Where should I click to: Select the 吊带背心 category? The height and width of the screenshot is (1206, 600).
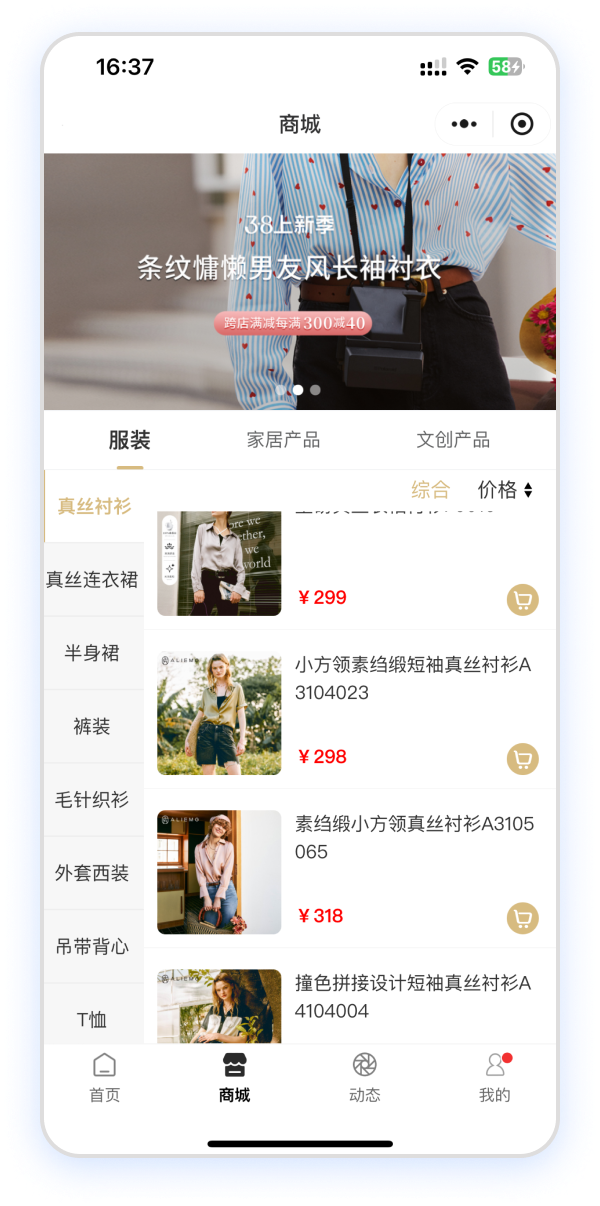(93, 946)
